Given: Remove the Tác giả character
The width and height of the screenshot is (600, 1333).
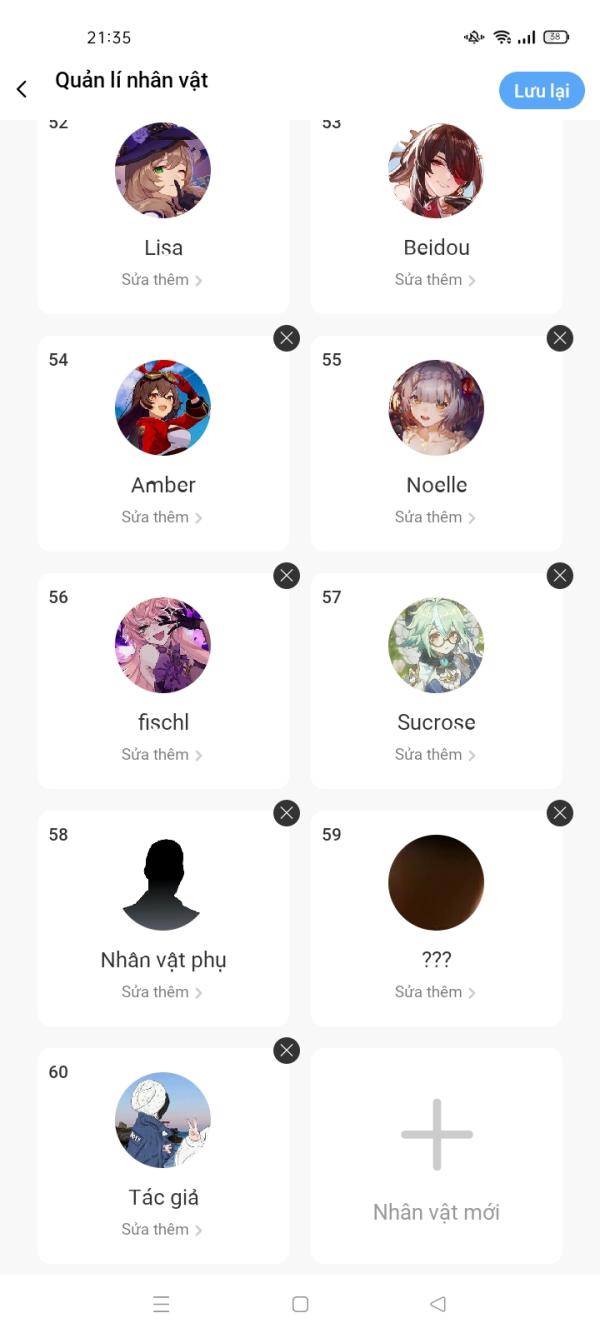Looking at the screenshot, I should (x=287, y=1050).
